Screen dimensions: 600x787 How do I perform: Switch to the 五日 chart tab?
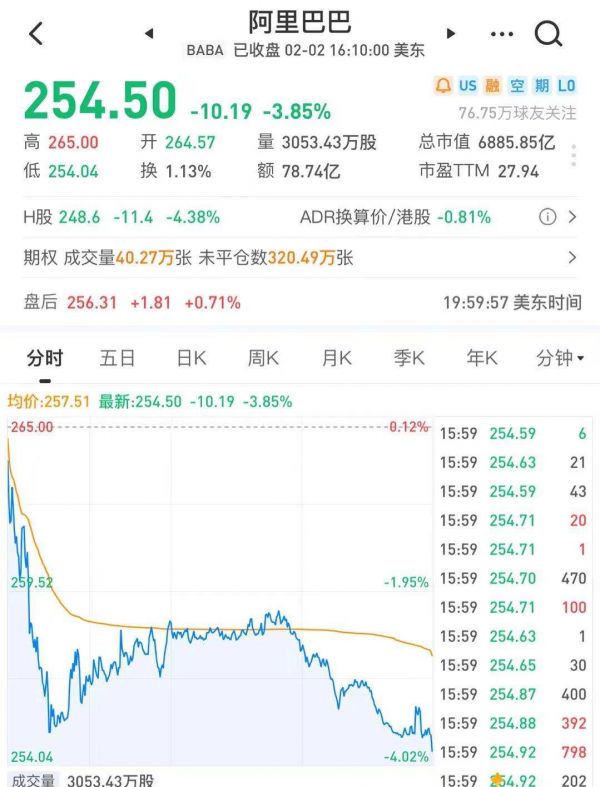(117, 358)
